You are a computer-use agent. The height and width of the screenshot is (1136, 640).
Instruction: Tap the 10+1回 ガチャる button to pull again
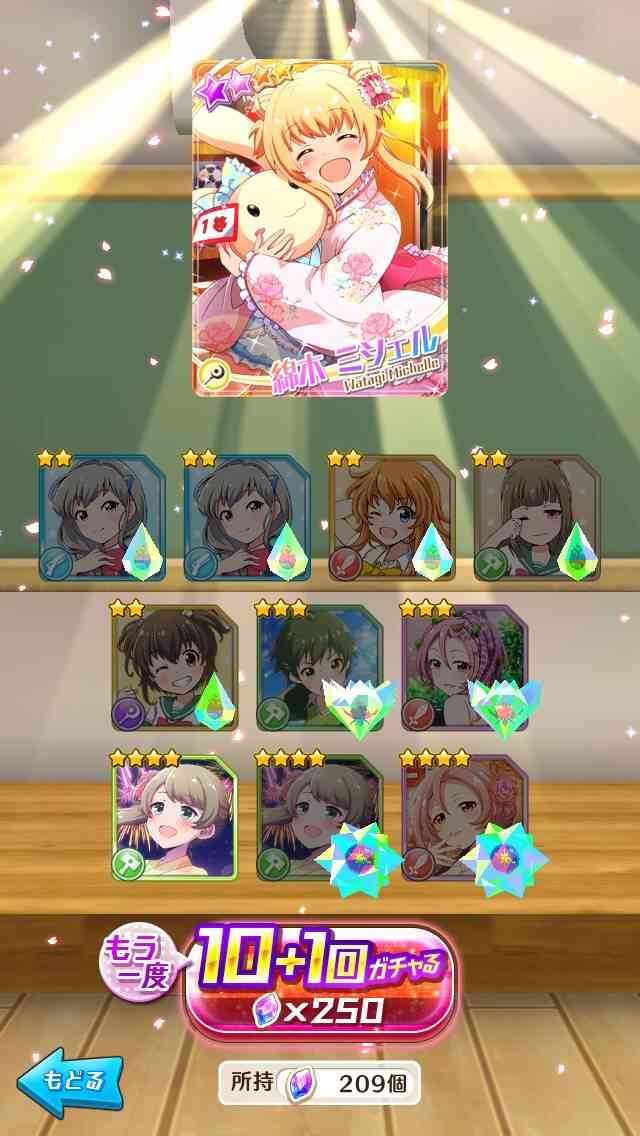click(x=320, y=980)
